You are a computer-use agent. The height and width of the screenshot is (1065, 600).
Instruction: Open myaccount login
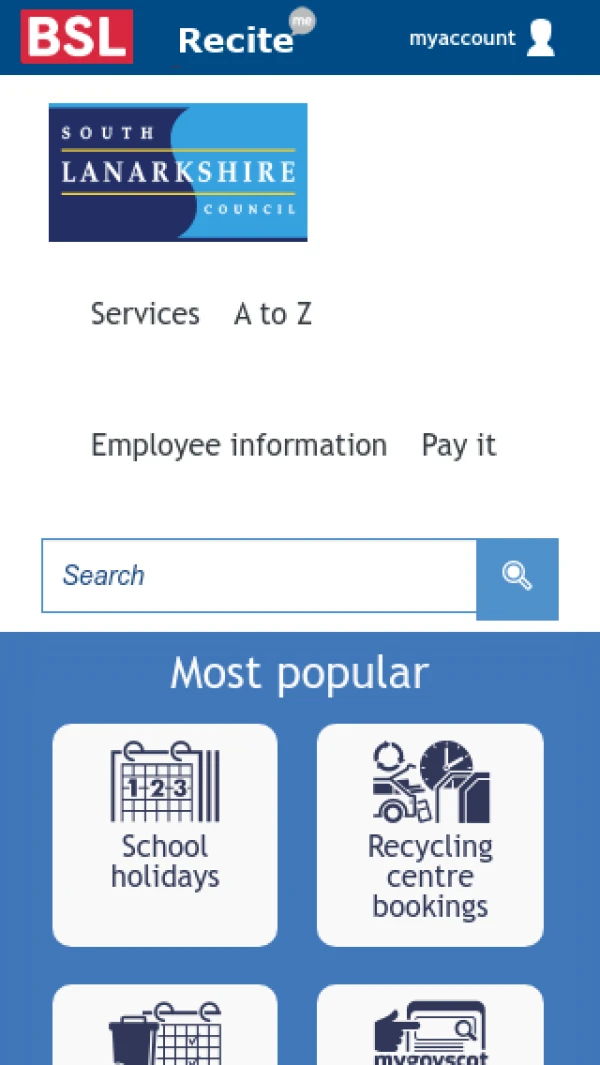point(481,38)
